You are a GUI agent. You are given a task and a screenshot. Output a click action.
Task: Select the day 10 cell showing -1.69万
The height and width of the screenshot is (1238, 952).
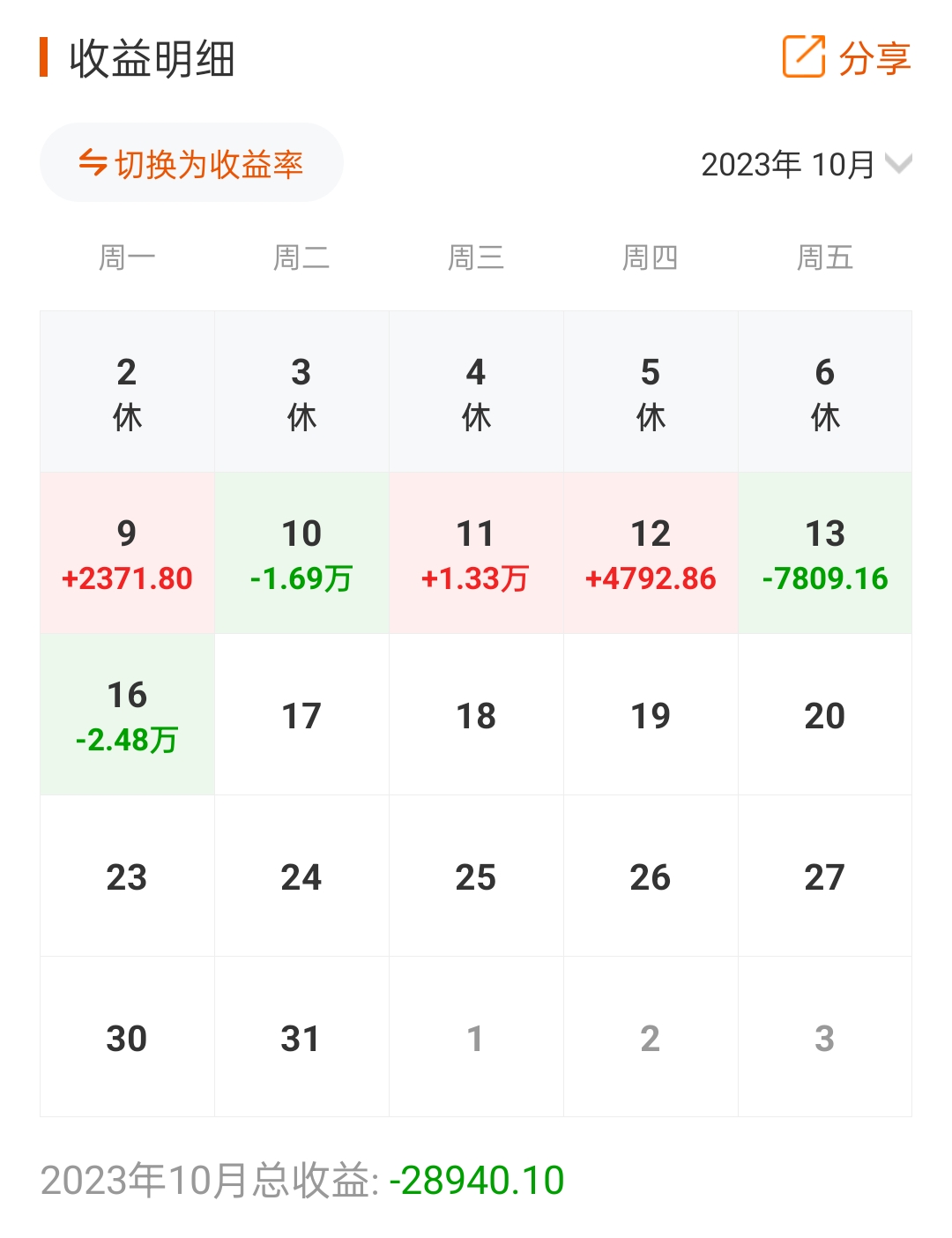tap(301, 553)
